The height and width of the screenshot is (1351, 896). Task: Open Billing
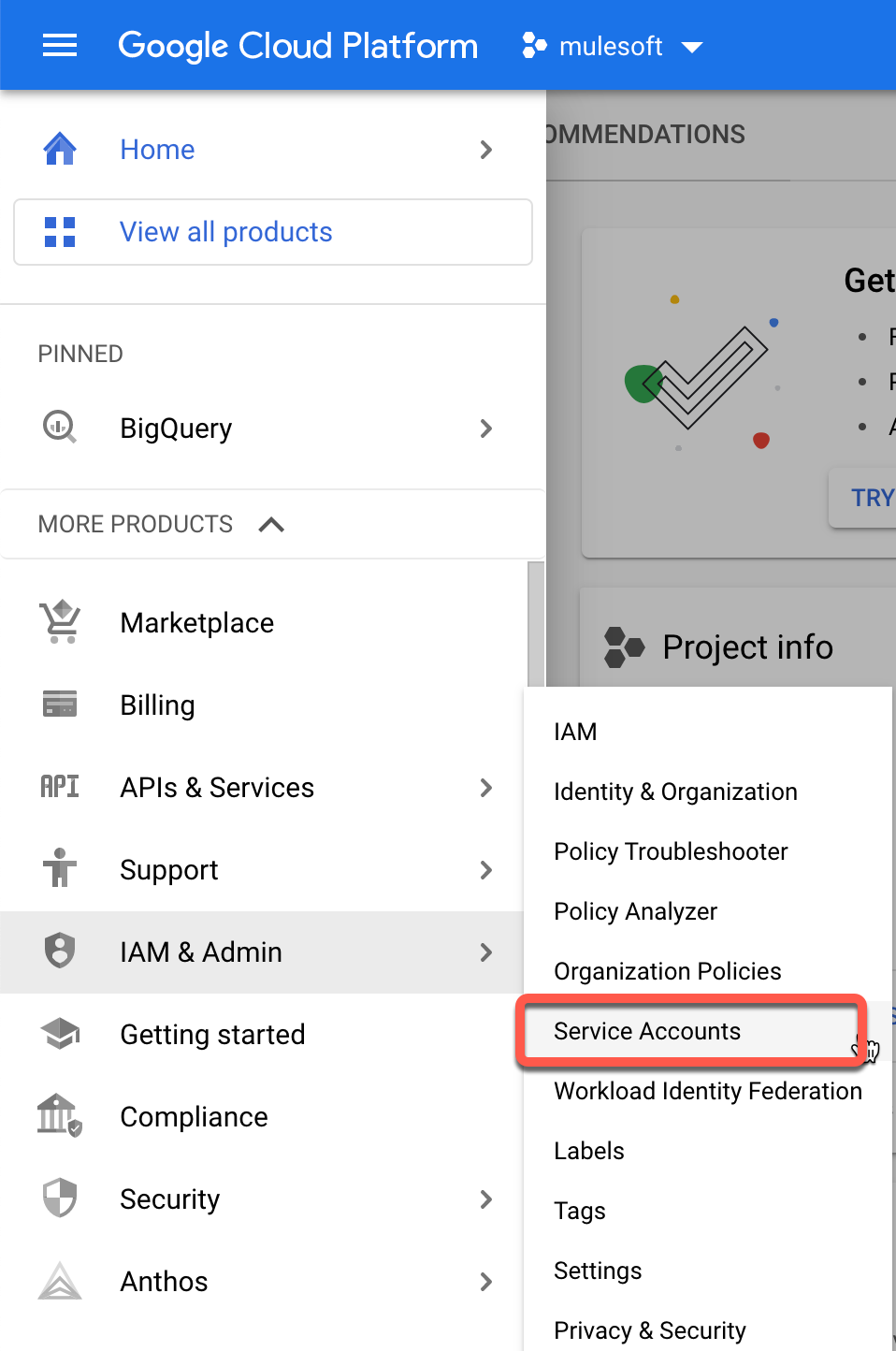coord(262,705)
